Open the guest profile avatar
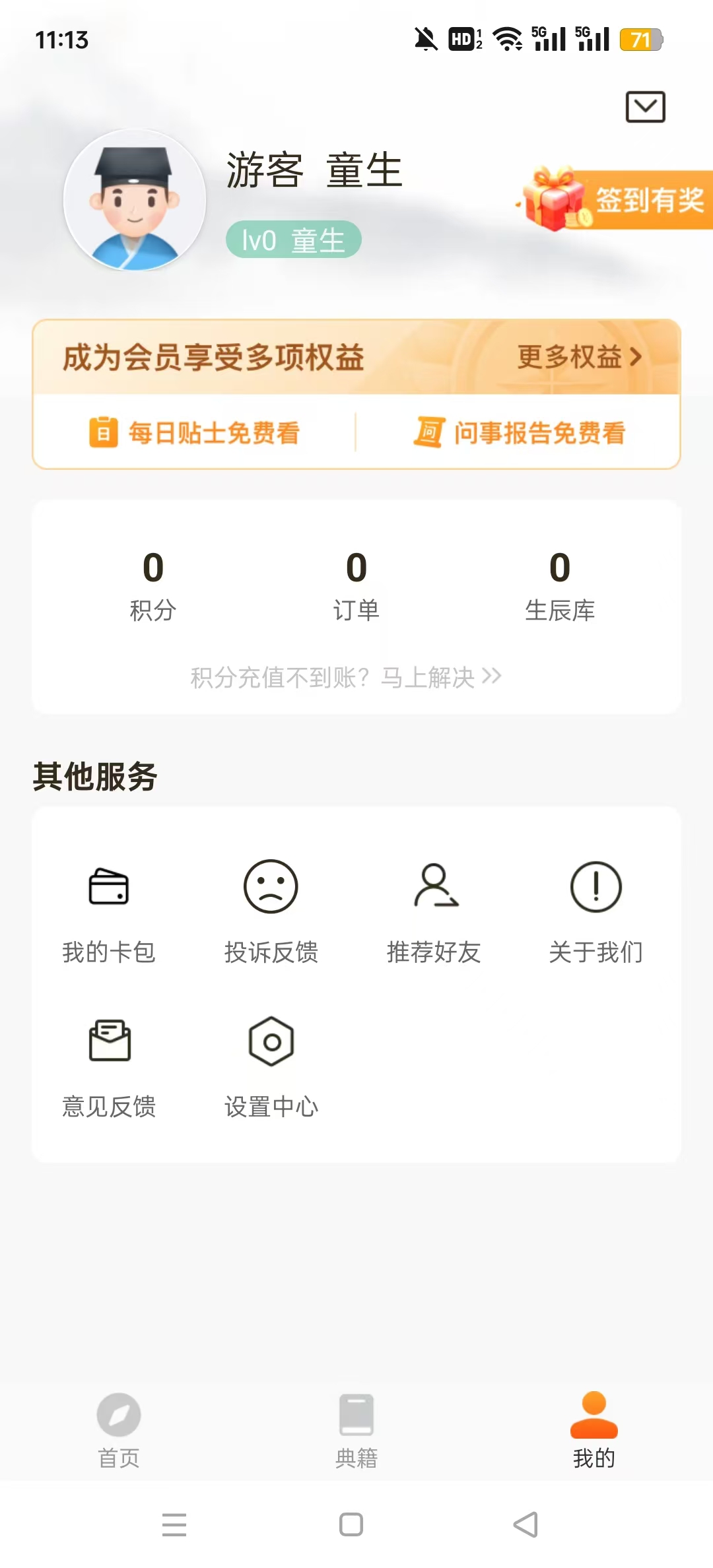Image resolution: width=713 pixels, height=1568 pixels. [x=135, y=200]
